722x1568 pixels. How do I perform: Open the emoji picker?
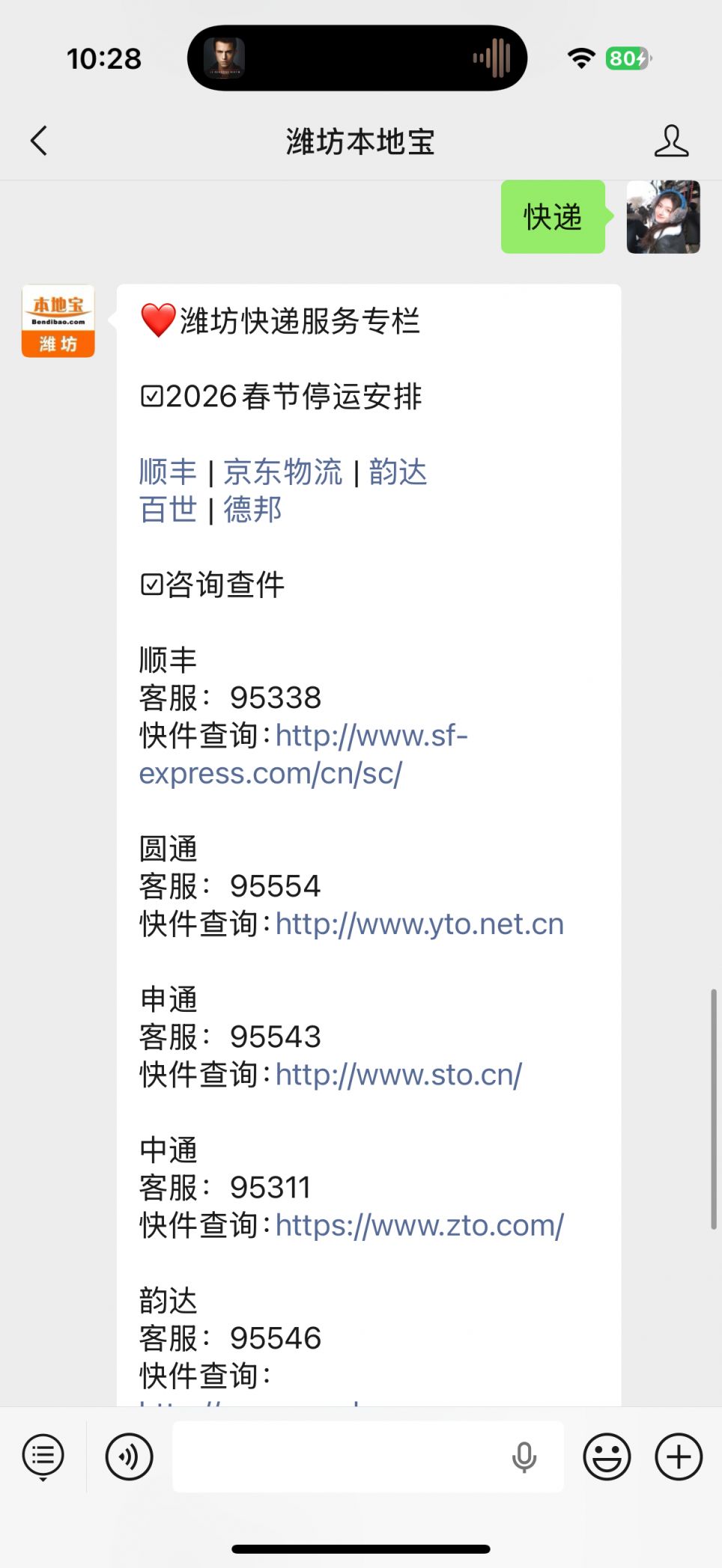[x=607, y=1456]
